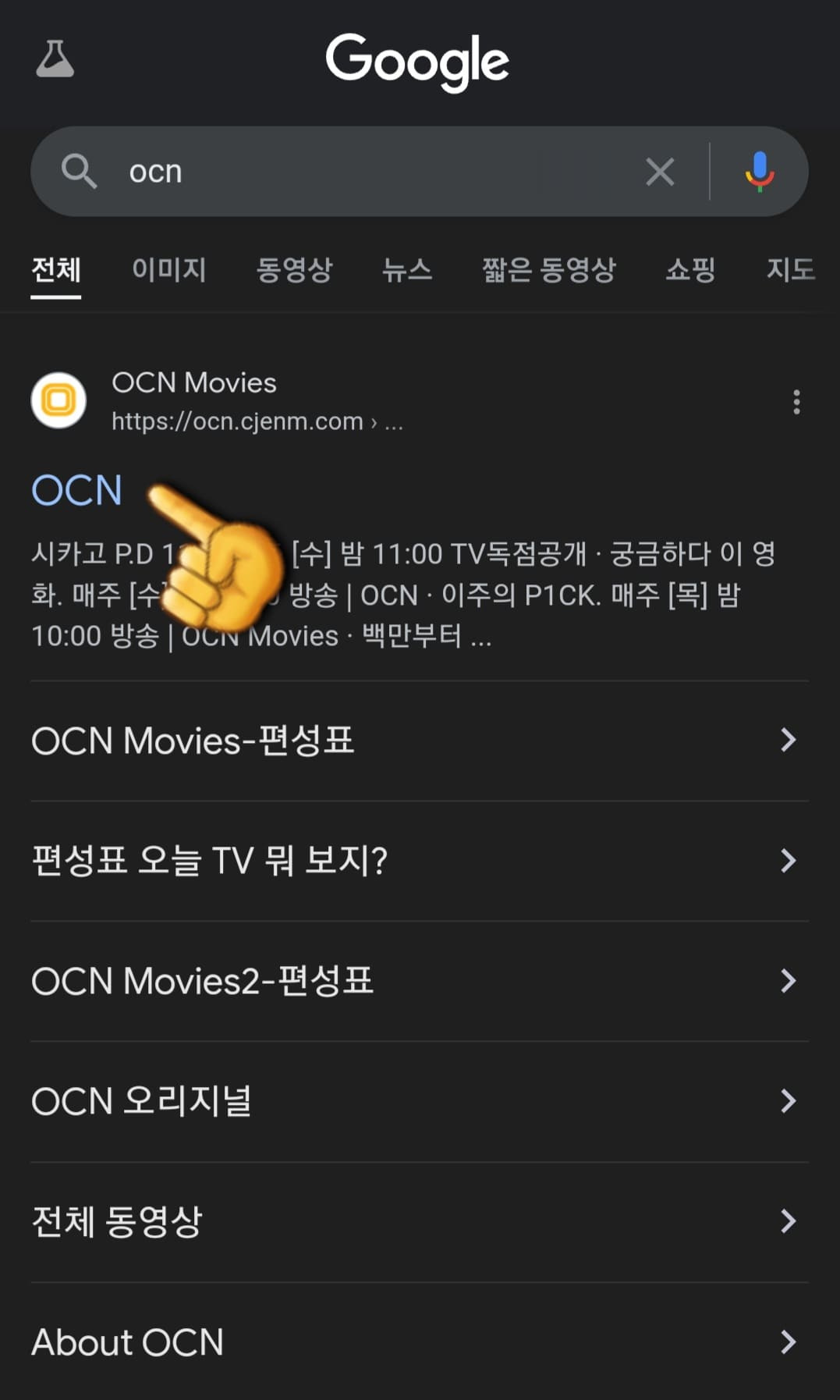This screenshot has height=1400, width=840.
Task: Click the OCN Movies site favicon
Action: [58, 400]
